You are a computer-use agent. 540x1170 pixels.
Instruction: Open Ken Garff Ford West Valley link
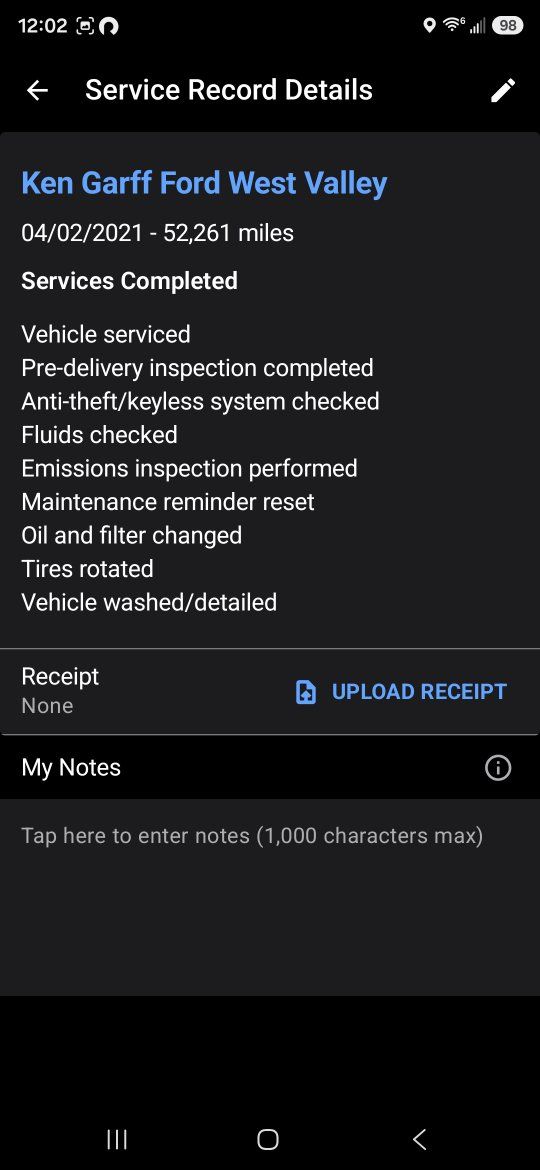click(204, 183)
